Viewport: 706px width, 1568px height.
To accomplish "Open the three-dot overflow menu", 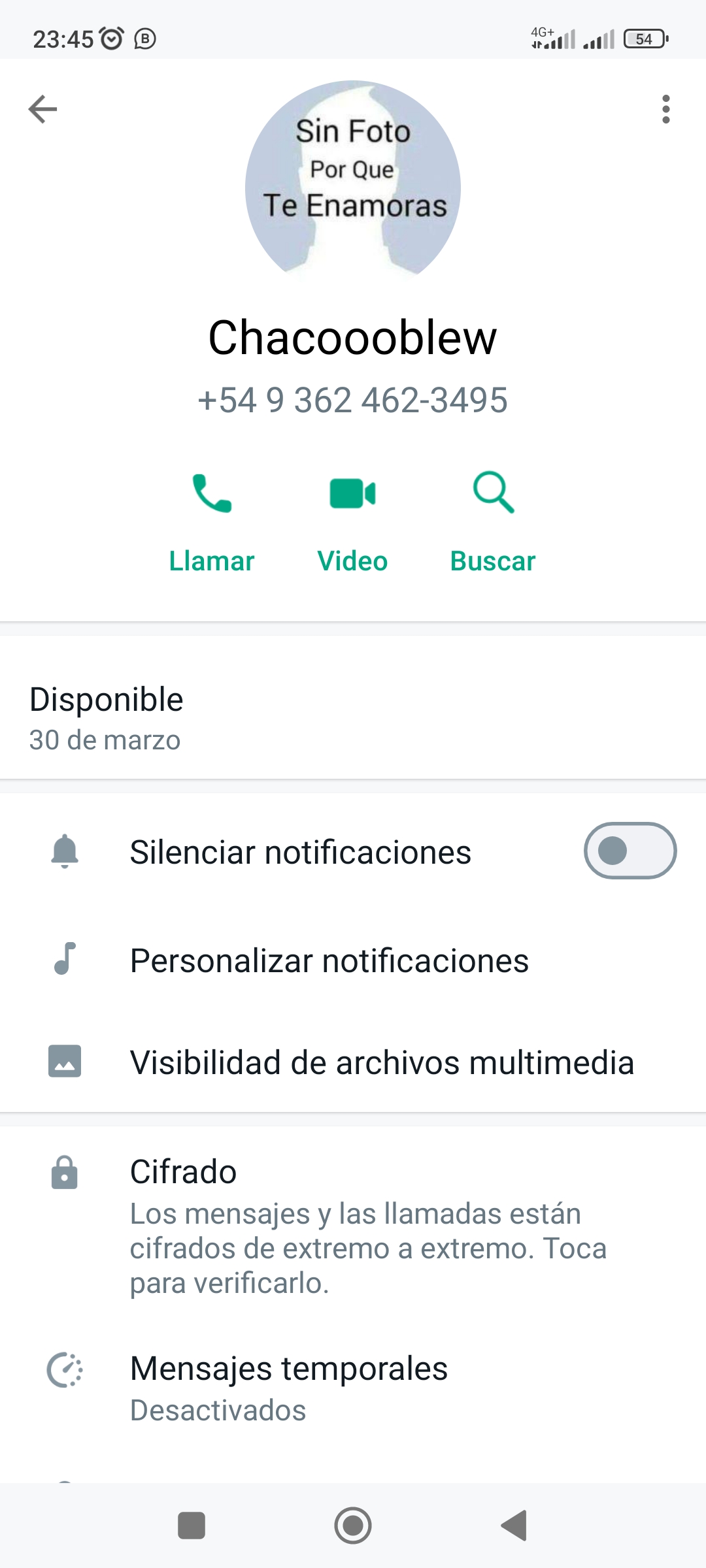I will [665, 109].
